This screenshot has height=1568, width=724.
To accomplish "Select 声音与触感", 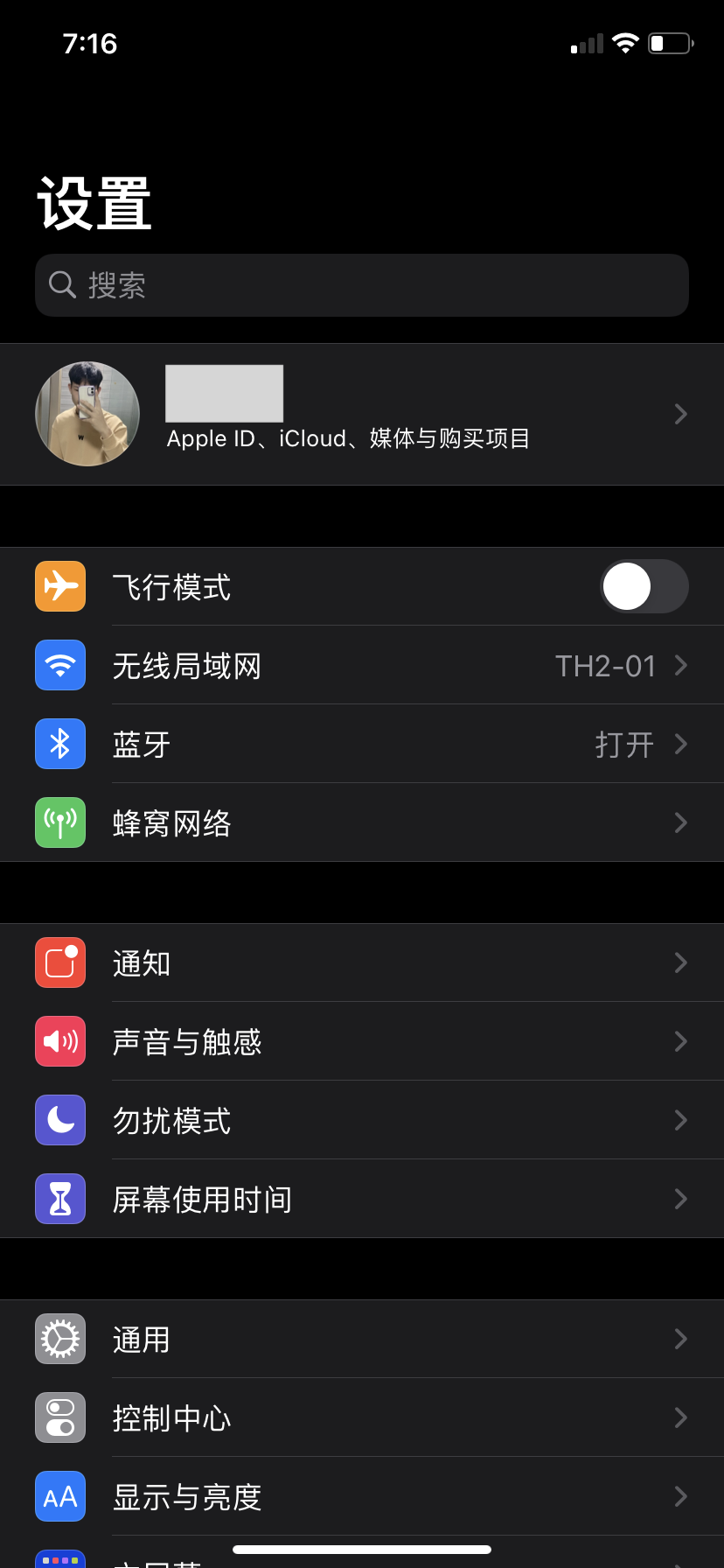I will click(362, 1042).
